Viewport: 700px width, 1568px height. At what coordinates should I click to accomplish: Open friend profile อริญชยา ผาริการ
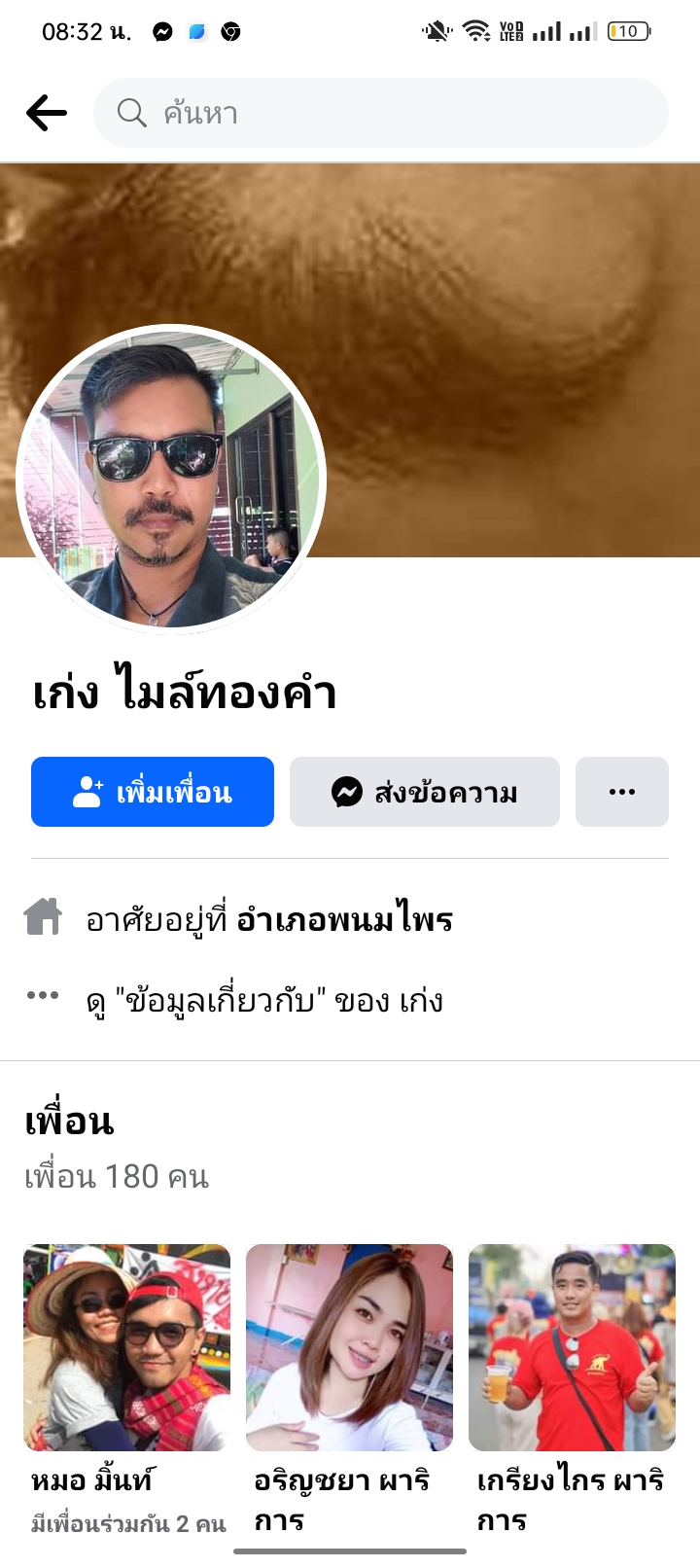tap(349, 1348)
